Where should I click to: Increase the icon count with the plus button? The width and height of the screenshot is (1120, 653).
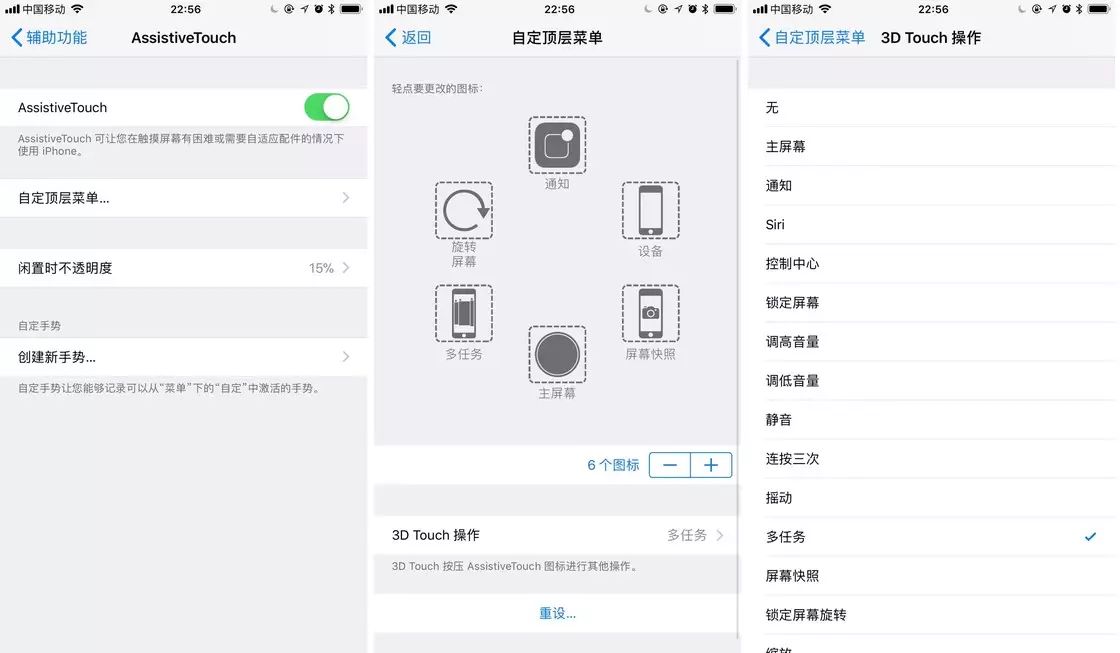pos(711,465)
